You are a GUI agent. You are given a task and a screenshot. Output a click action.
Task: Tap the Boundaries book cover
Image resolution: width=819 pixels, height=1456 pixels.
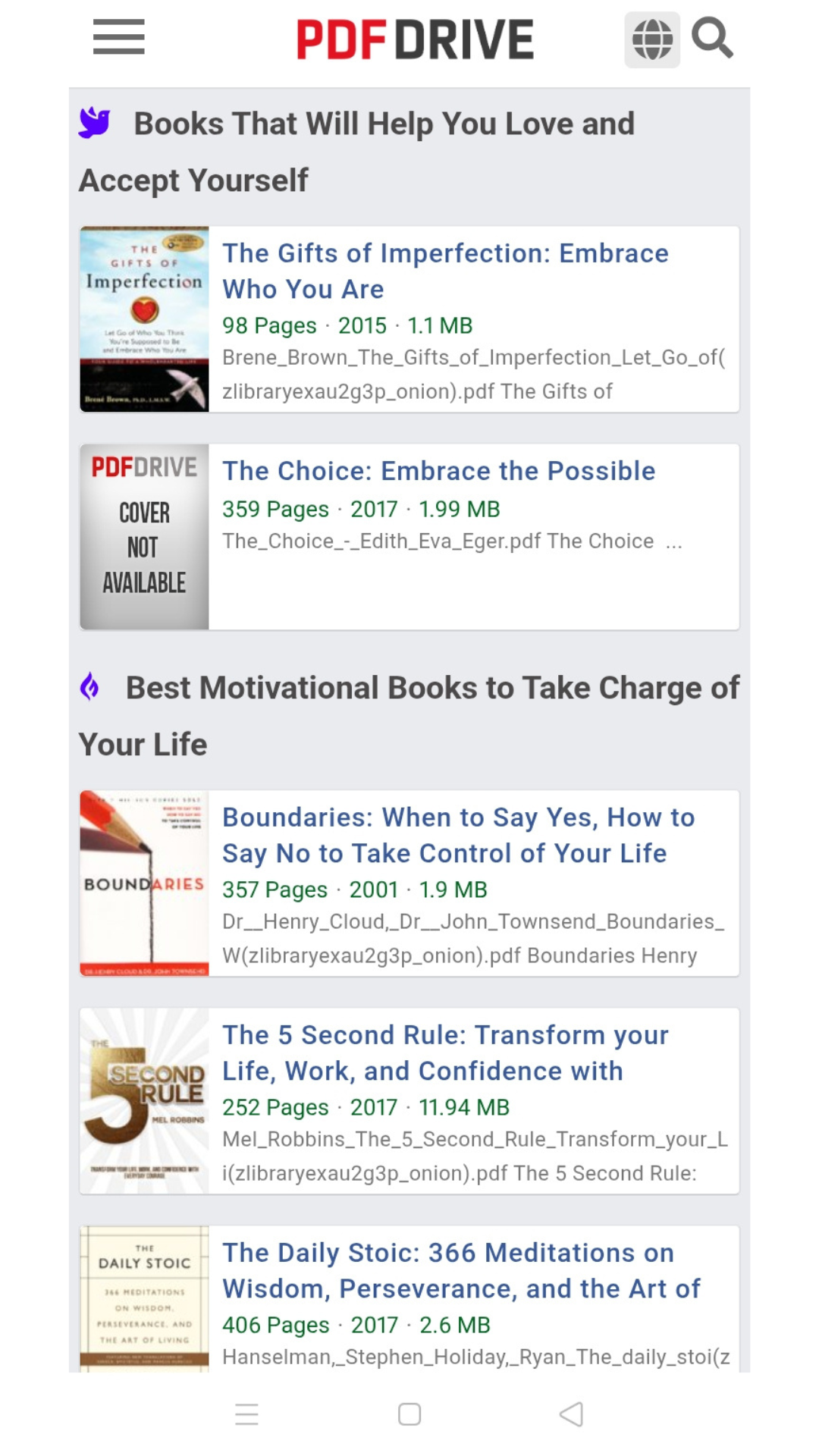click(x=144, y=883)
